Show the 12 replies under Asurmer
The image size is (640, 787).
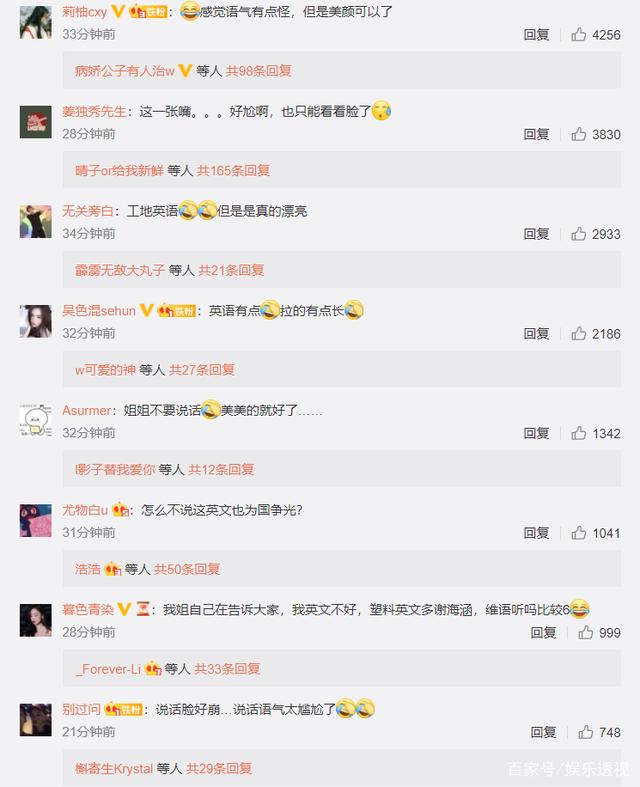(221, 469)
